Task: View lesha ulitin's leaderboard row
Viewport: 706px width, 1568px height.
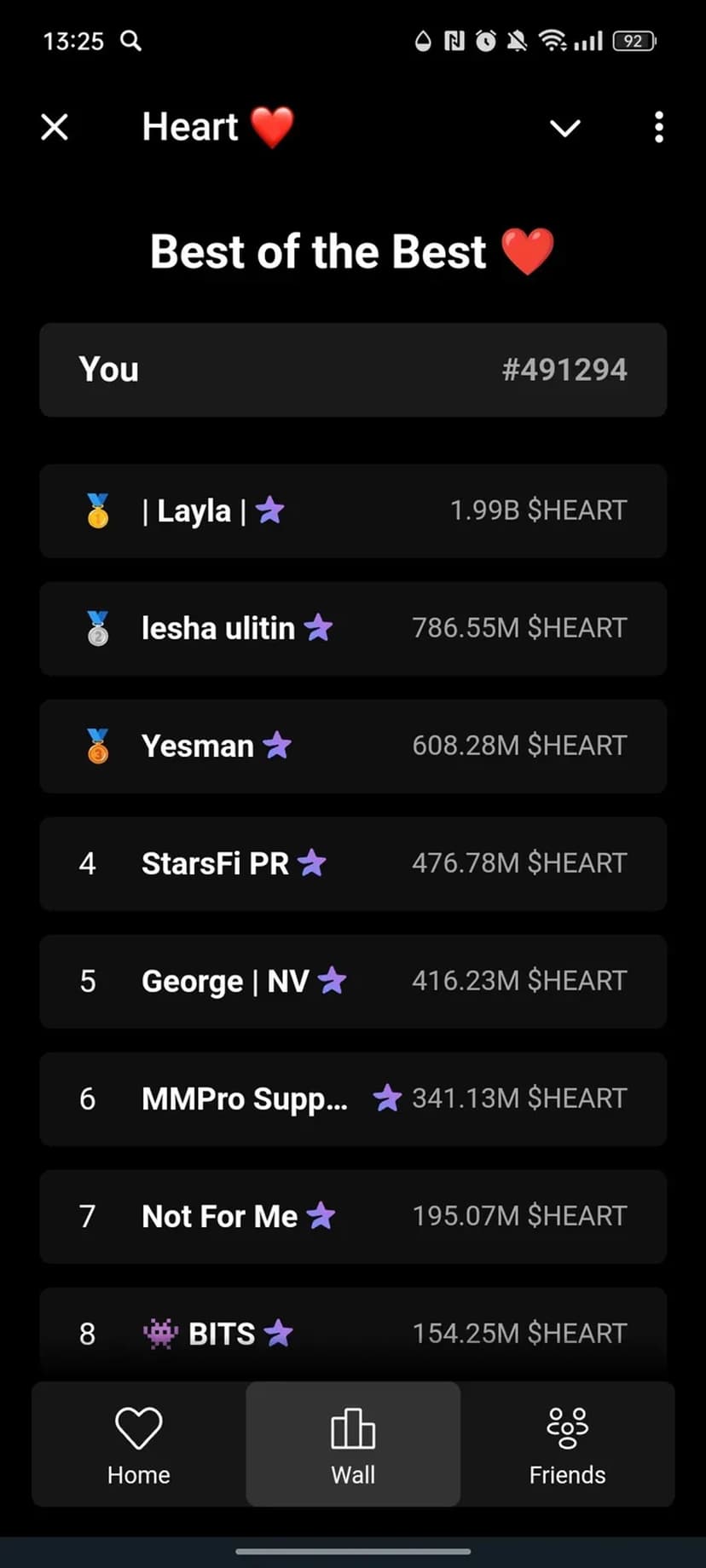Action: coord(353,629)
